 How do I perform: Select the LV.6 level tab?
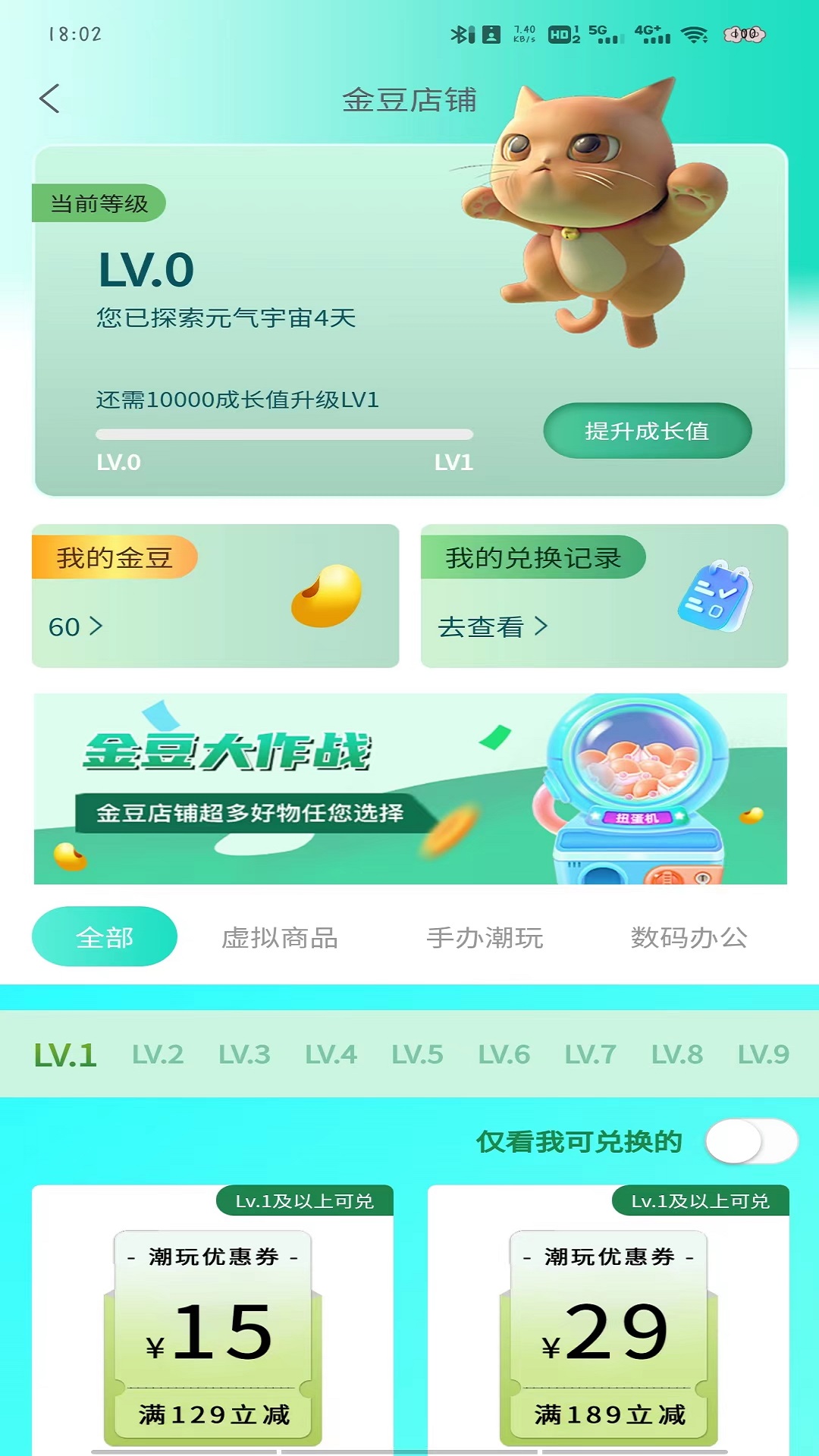(x=504, y=1055)
